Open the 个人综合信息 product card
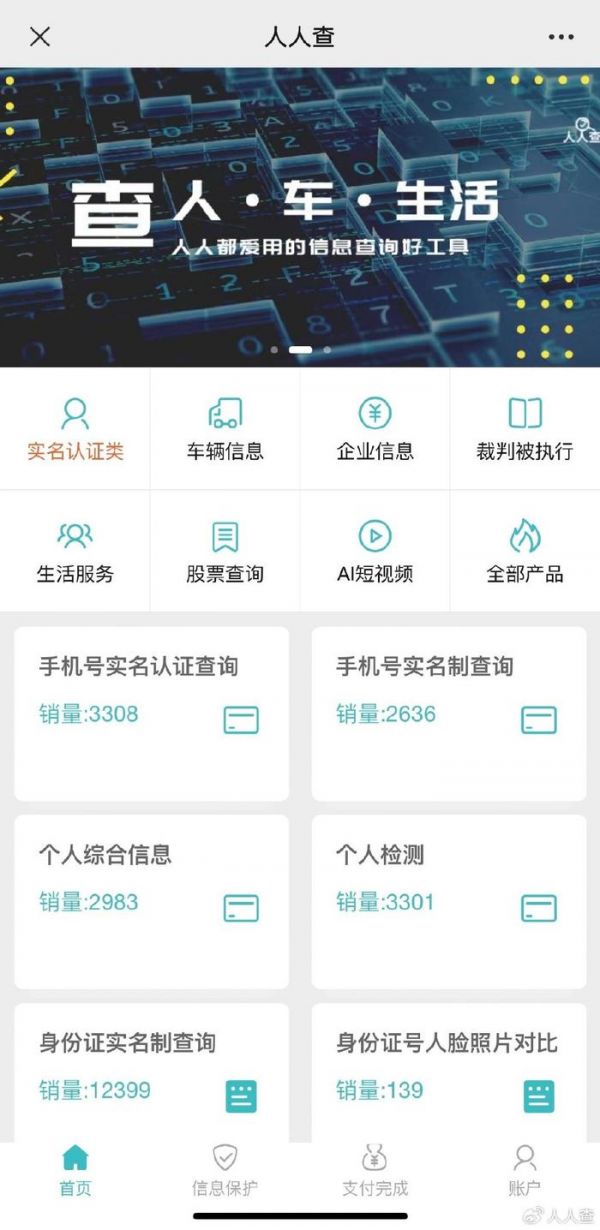The image size is (600, 1230). [151, 901]
